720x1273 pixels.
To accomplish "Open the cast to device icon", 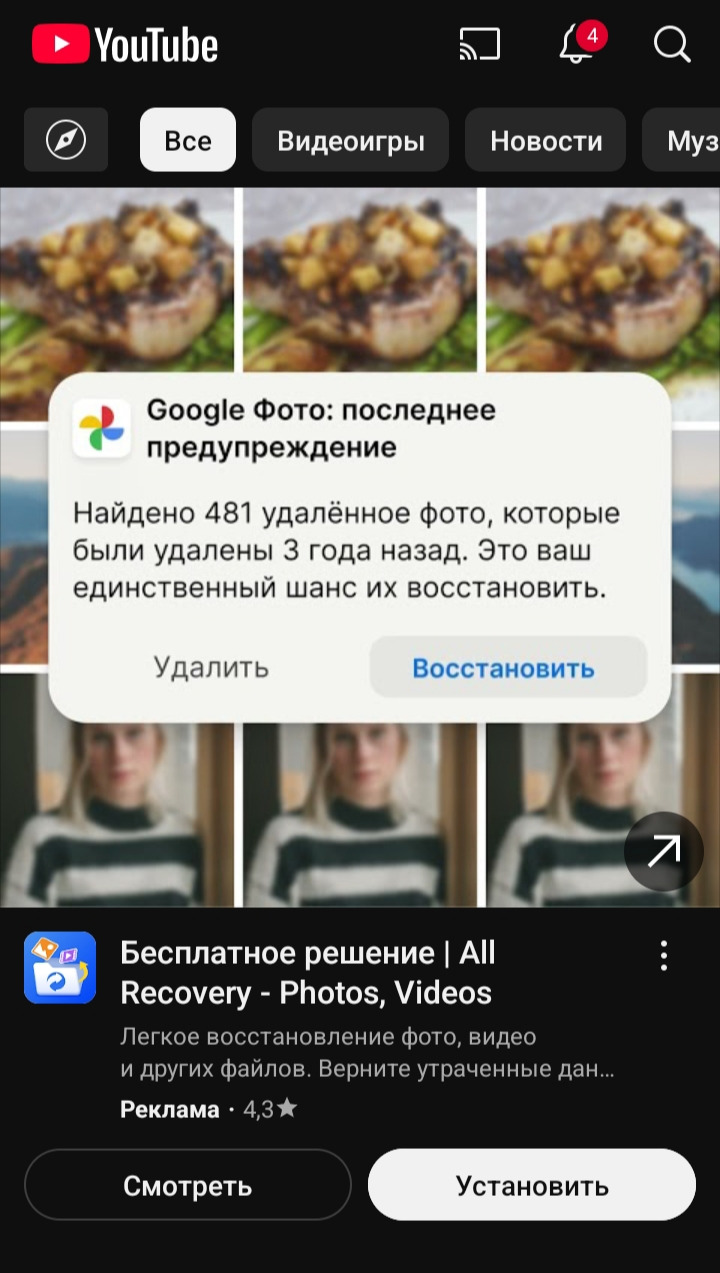I will [479, 45].
